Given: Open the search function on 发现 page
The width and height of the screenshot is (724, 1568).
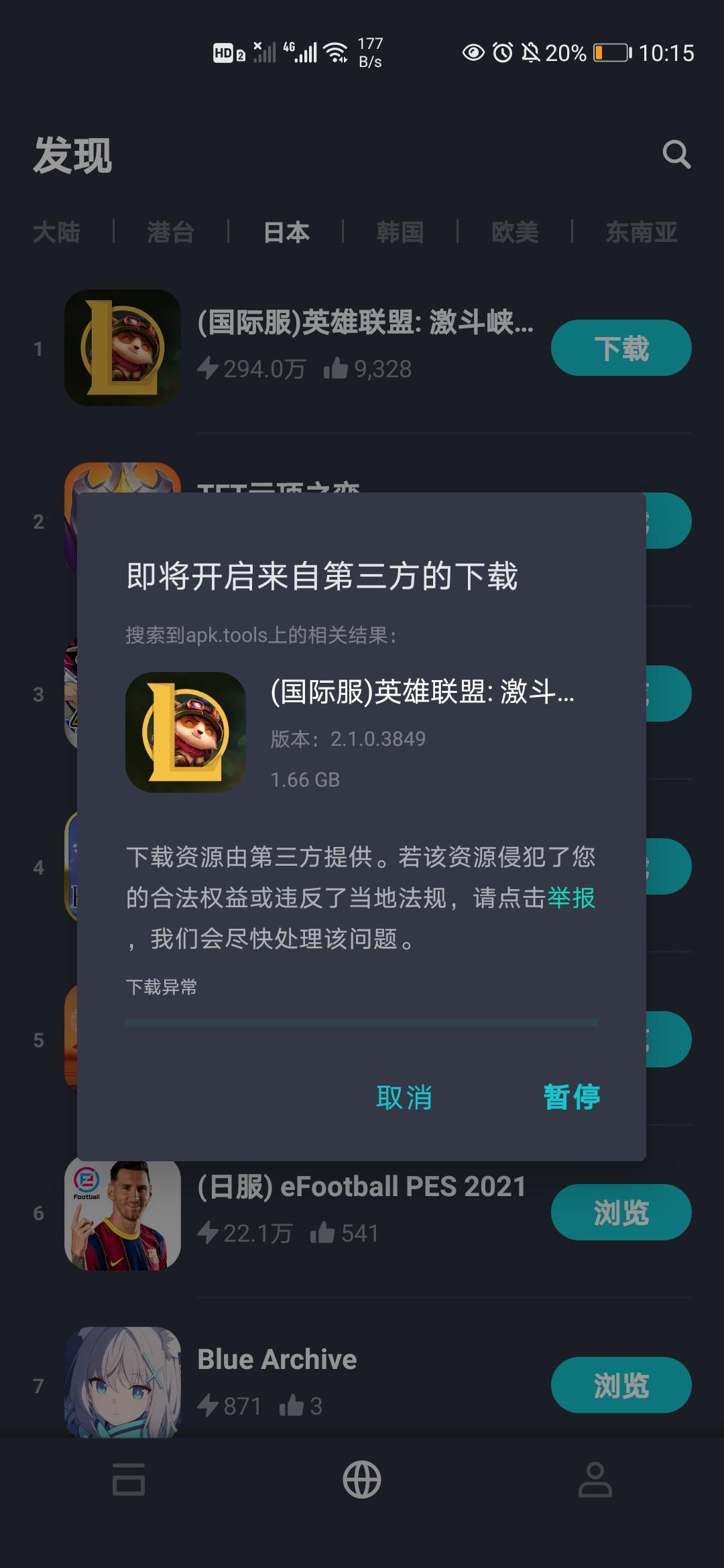Looking at the screenshot, I should (678, 156).
